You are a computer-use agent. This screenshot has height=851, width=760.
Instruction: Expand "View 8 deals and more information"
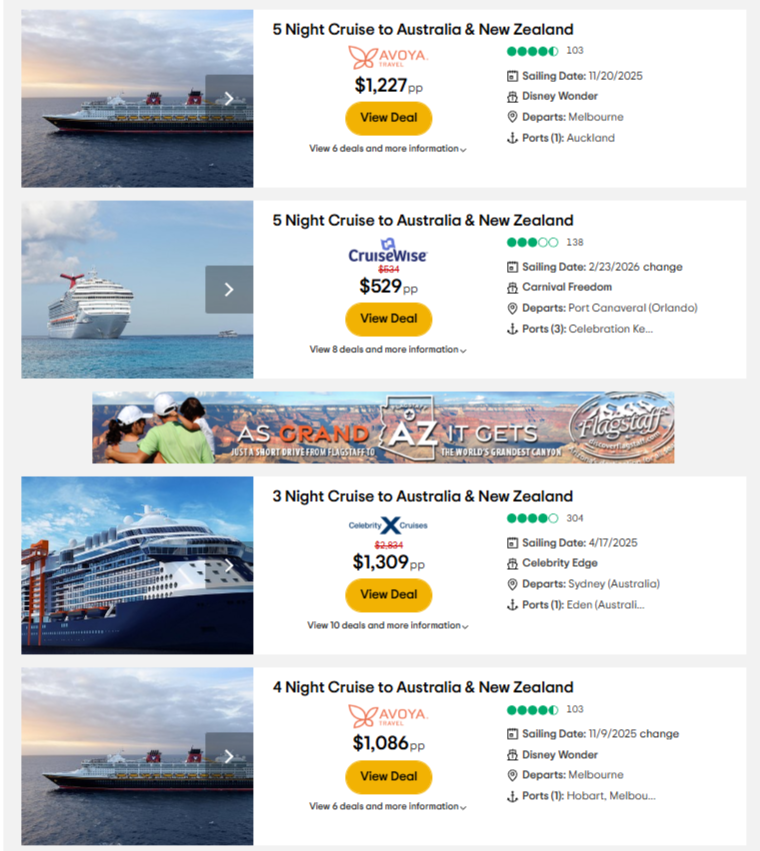(388, 350)
